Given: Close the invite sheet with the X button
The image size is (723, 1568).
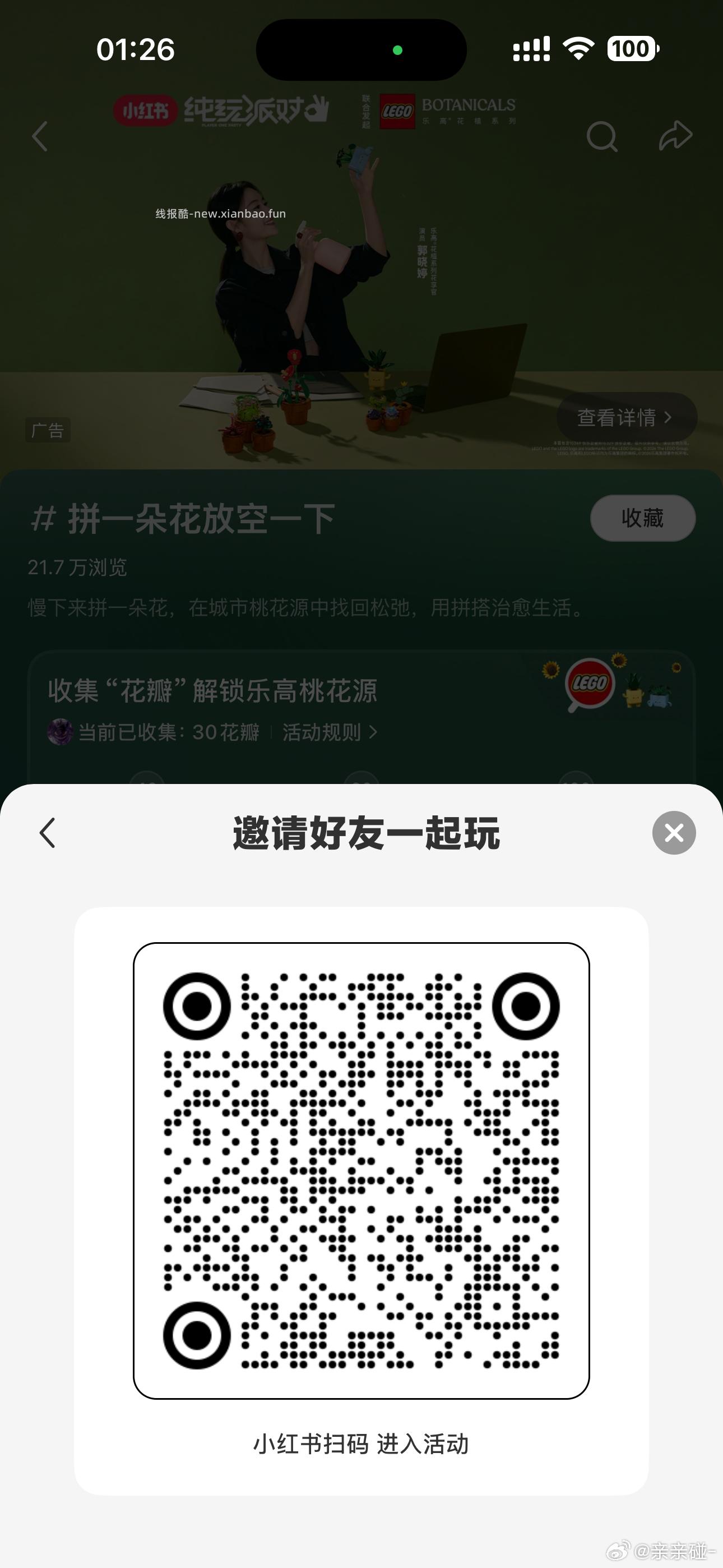Looking at the screenshot, I should (x=674, y=832).
